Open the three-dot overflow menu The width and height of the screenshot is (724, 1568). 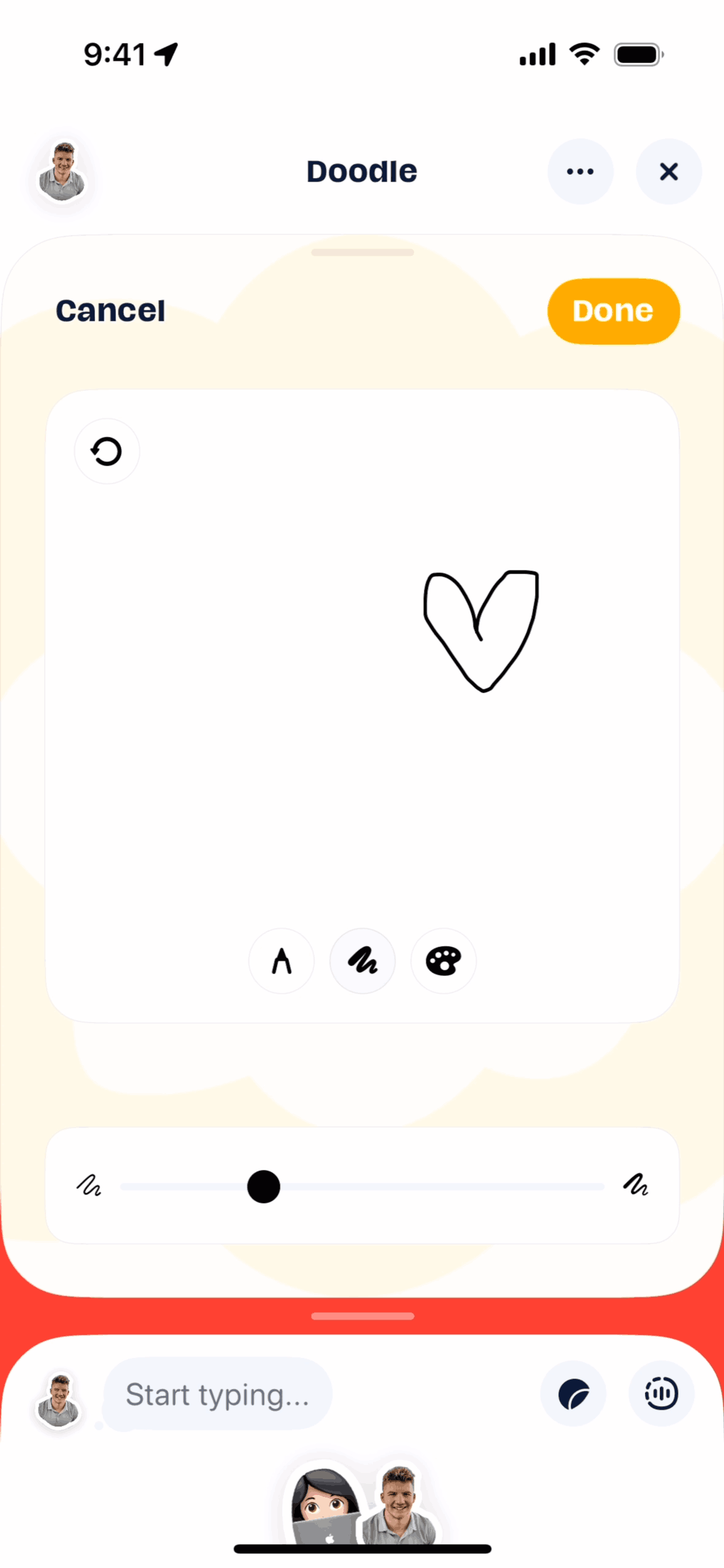tap(580, 171)
